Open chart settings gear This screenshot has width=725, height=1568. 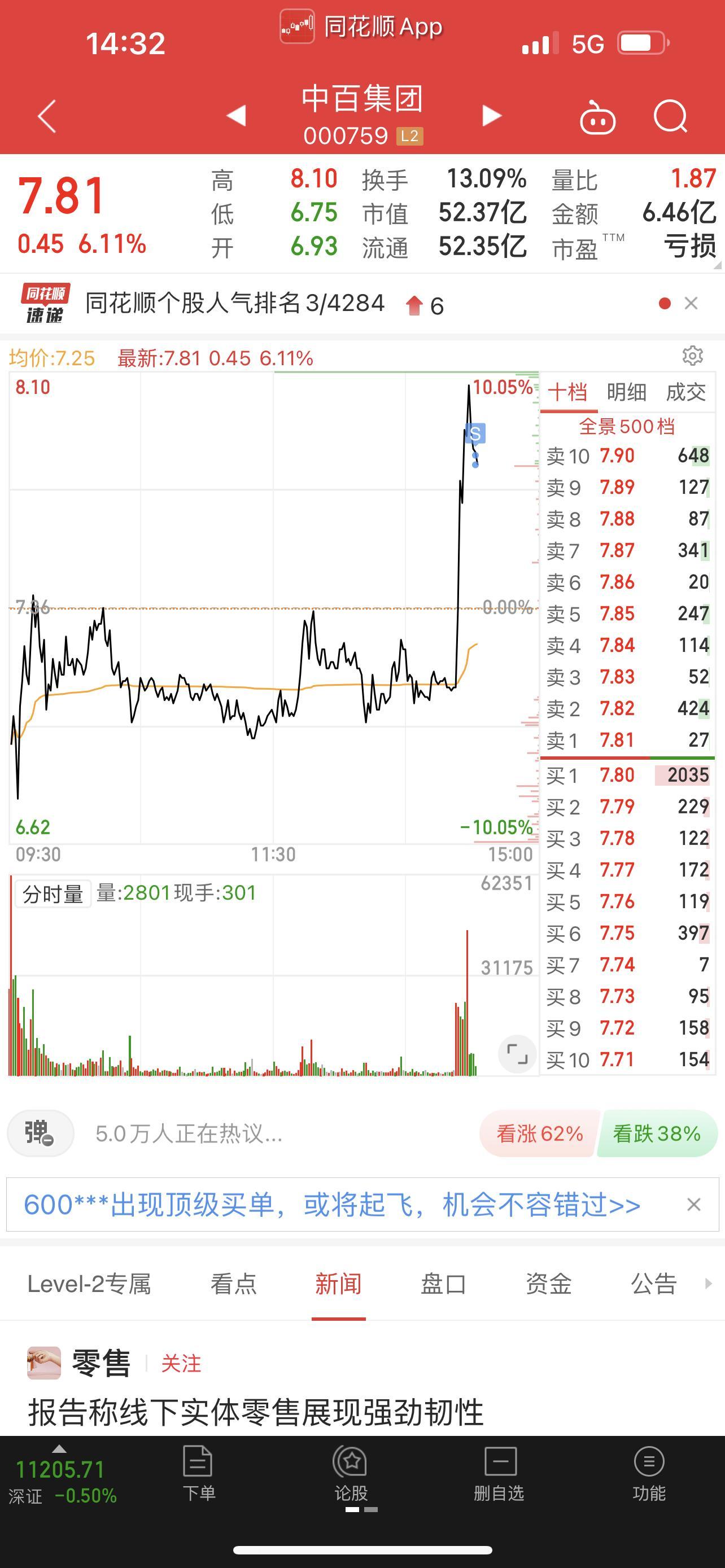pyautogui.click(x=693, y=356)
